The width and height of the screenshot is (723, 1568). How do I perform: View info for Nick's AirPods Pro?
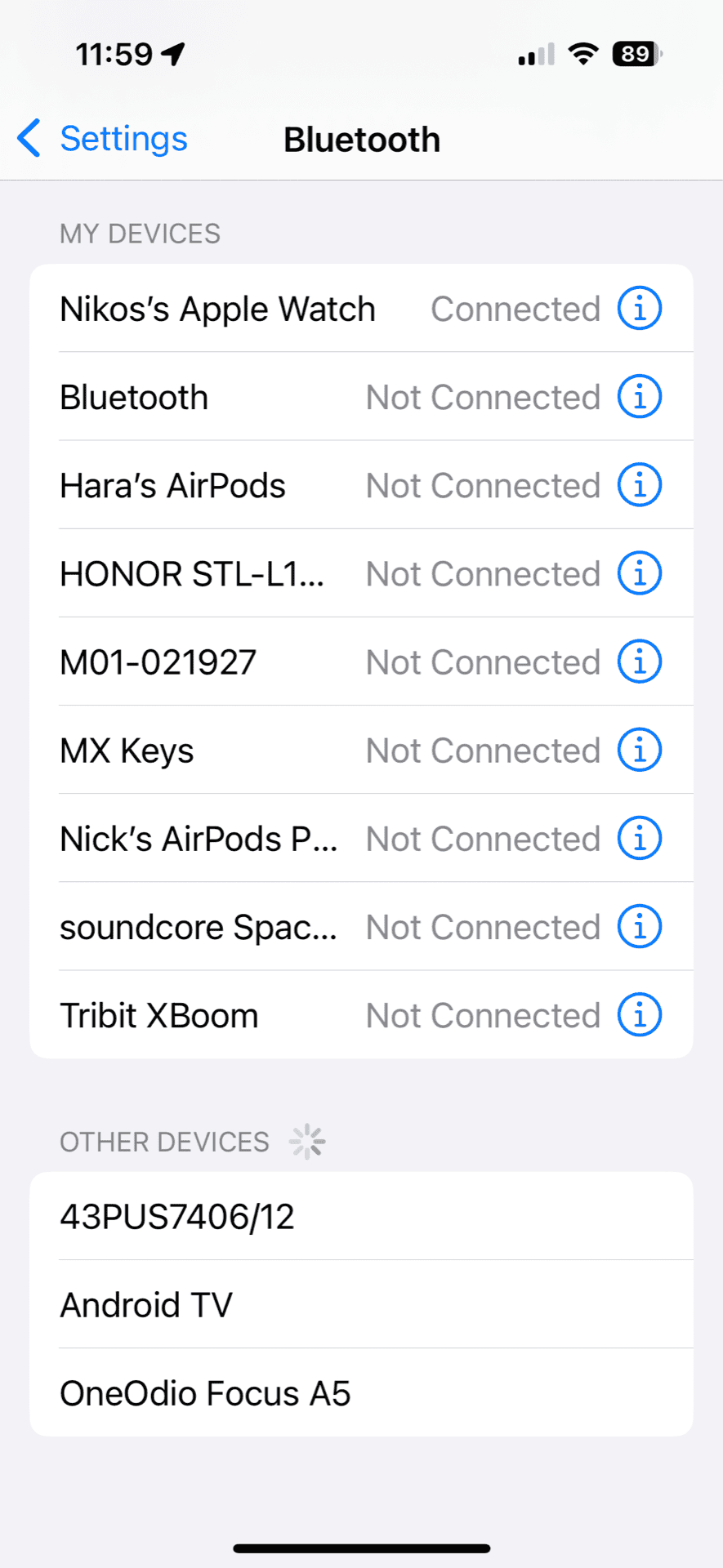coord(639,838)
